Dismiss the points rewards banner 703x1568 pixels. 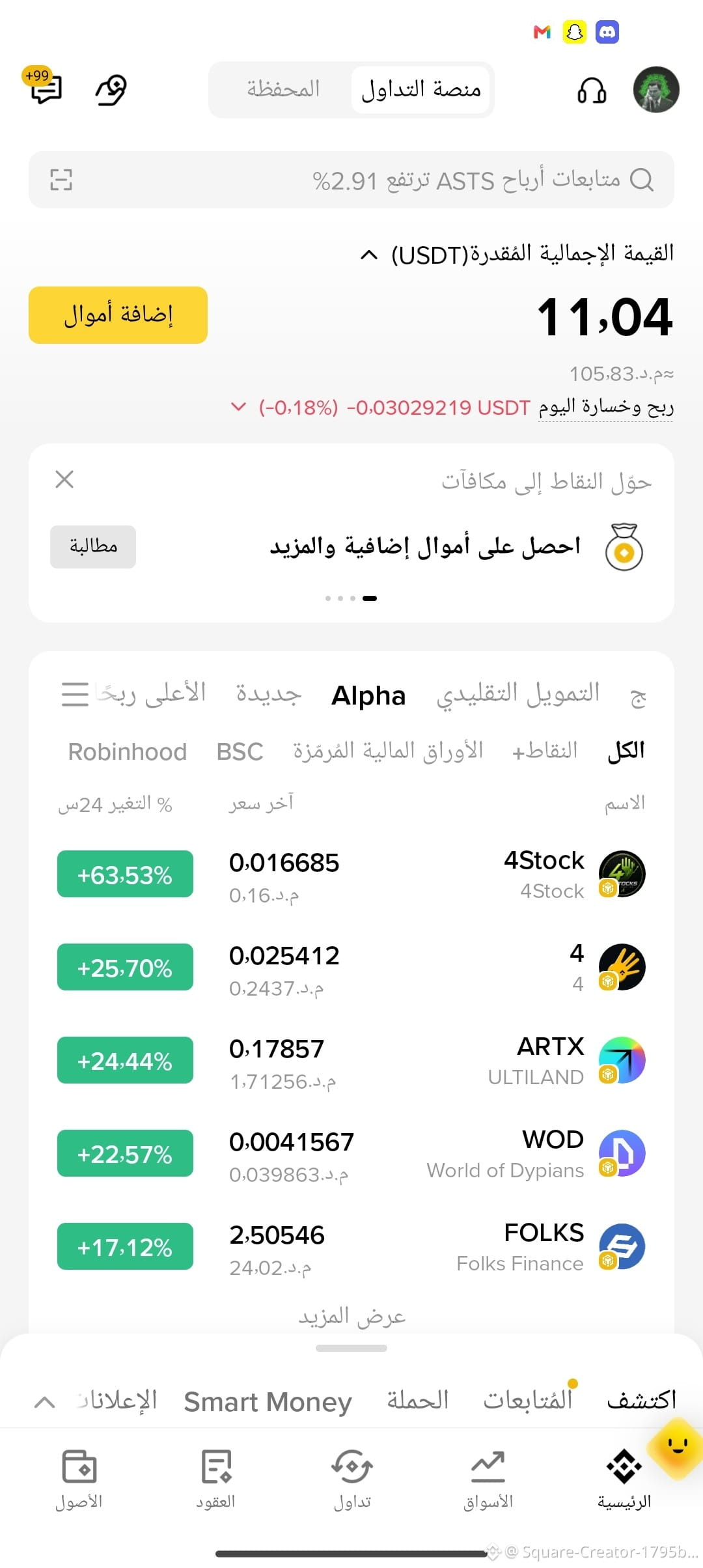(x=64, y=479)
